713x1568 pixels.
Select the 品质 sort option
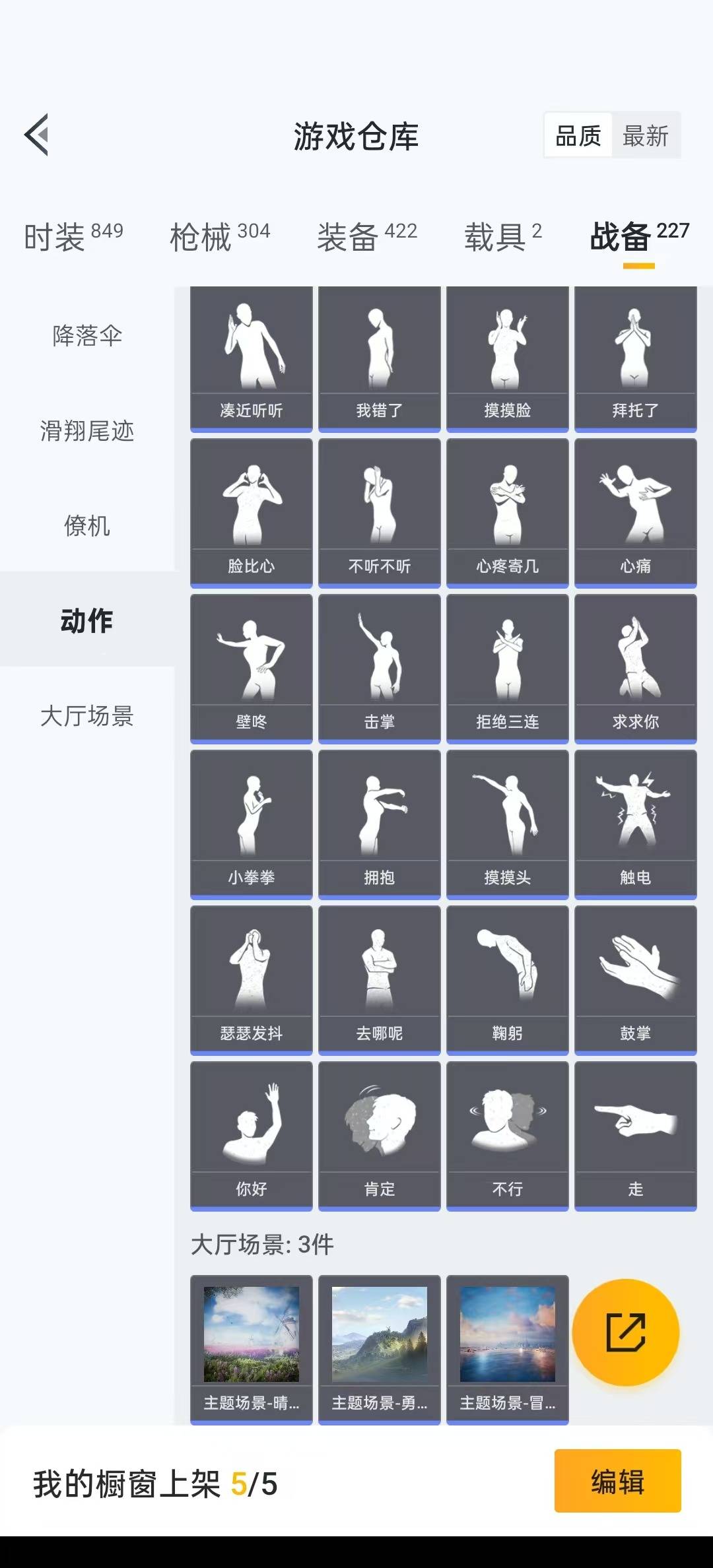pyautogui.click(x=578, y=136)
